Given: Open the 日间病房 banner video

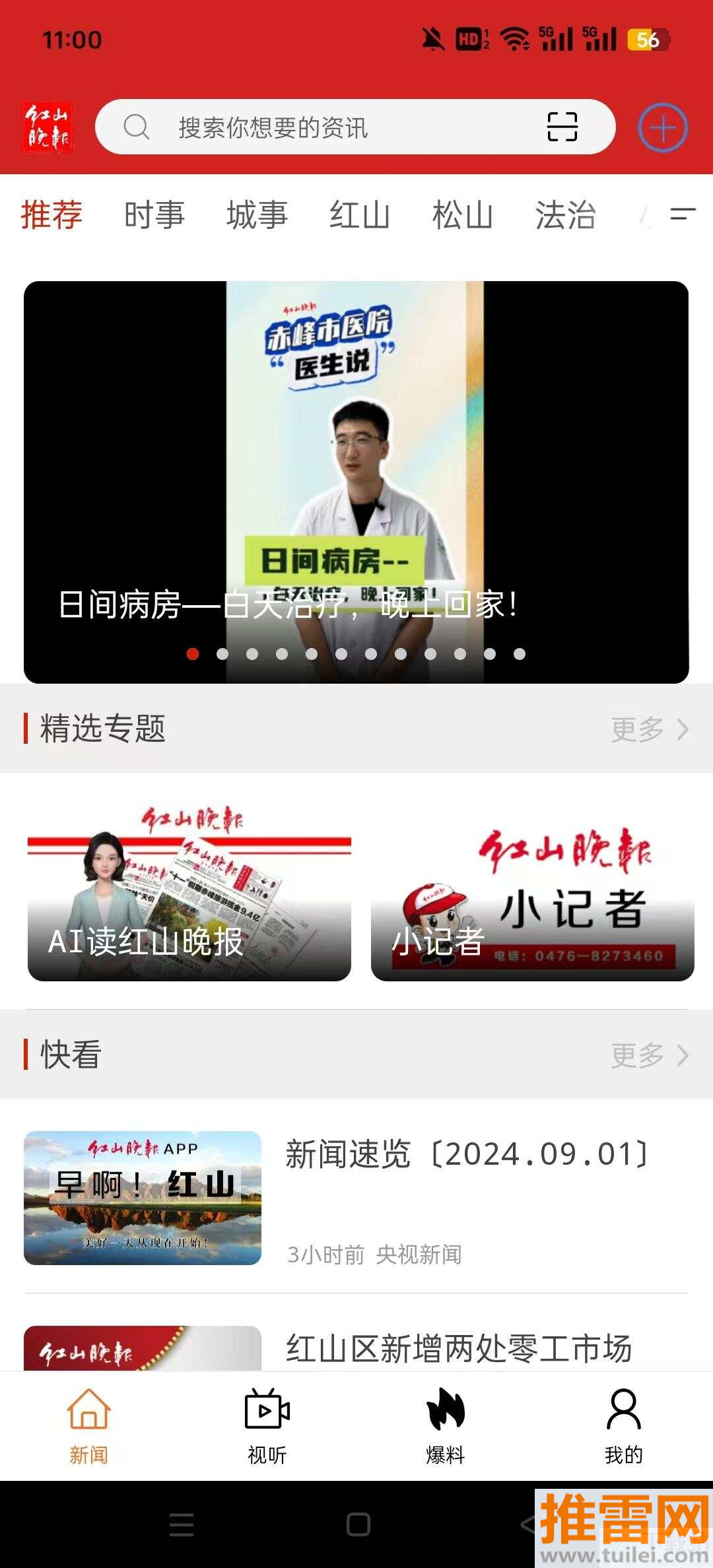Looking at the screenshot, I should pyautogui.click(x=356, y=482).
